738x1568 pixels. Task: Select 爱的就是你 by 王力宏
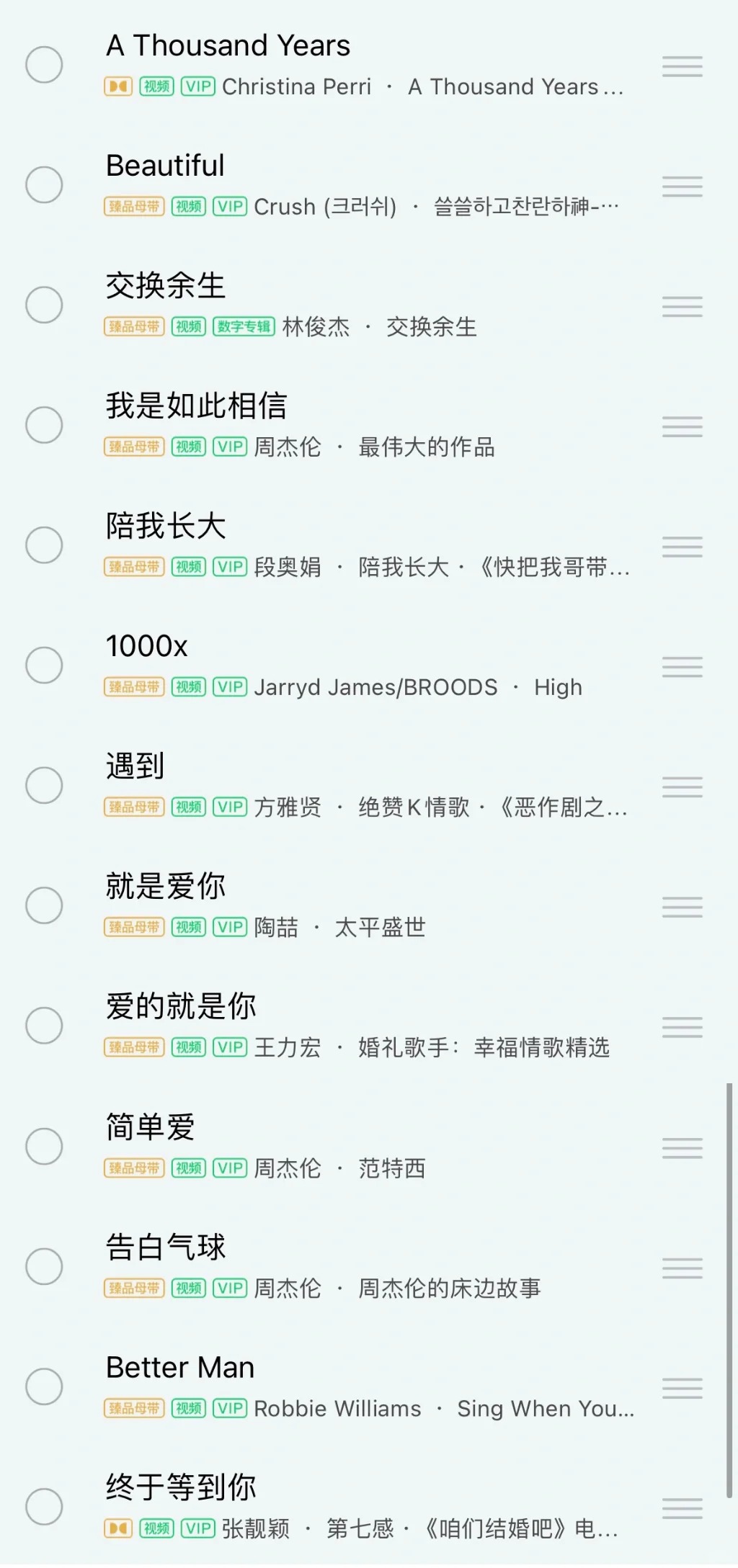pos(44,1026)
